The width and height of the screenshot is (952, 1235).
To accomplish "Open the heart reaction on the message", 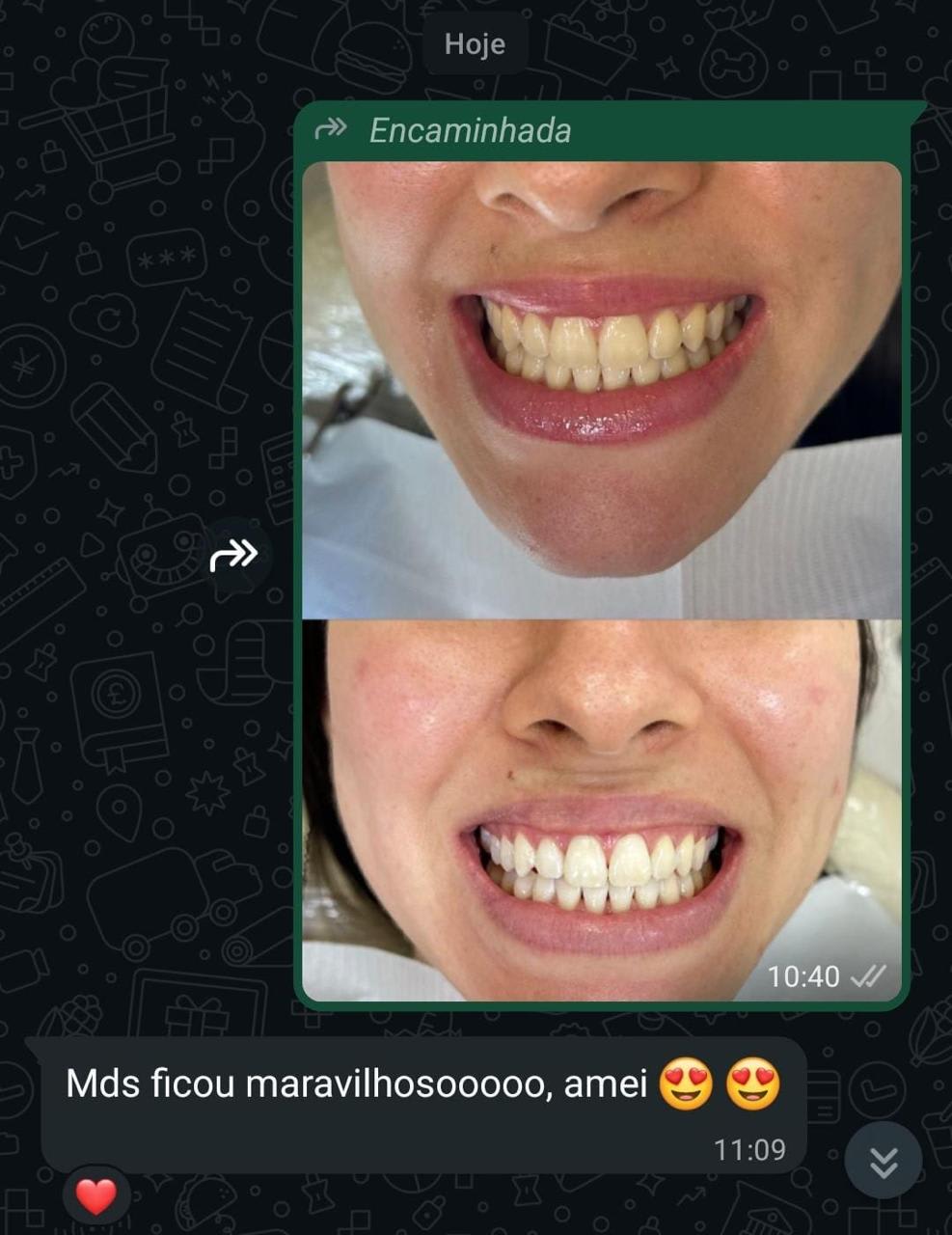I will [95, 1196].
